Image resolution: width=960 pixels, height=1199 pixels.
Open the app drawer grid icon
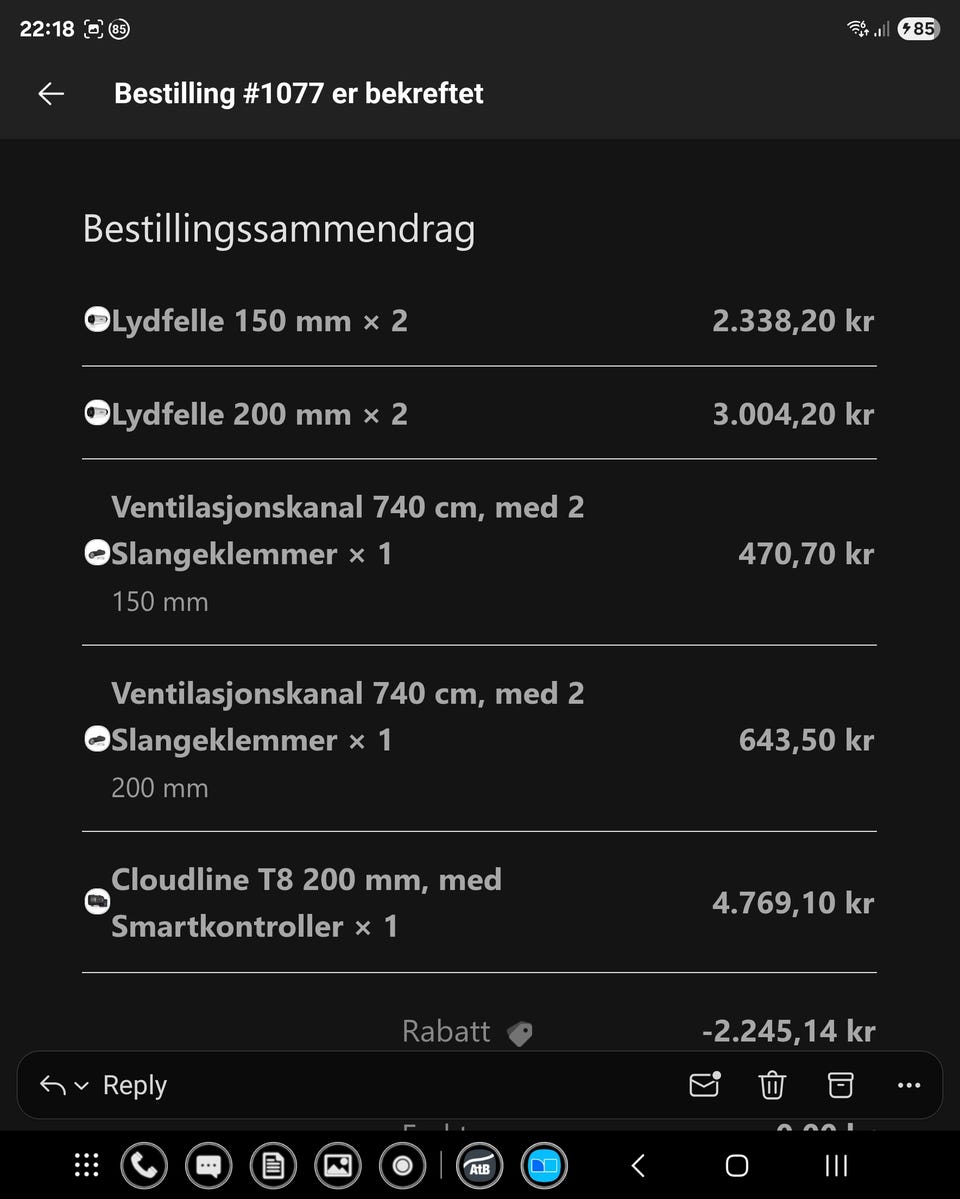click(86, 1165)
